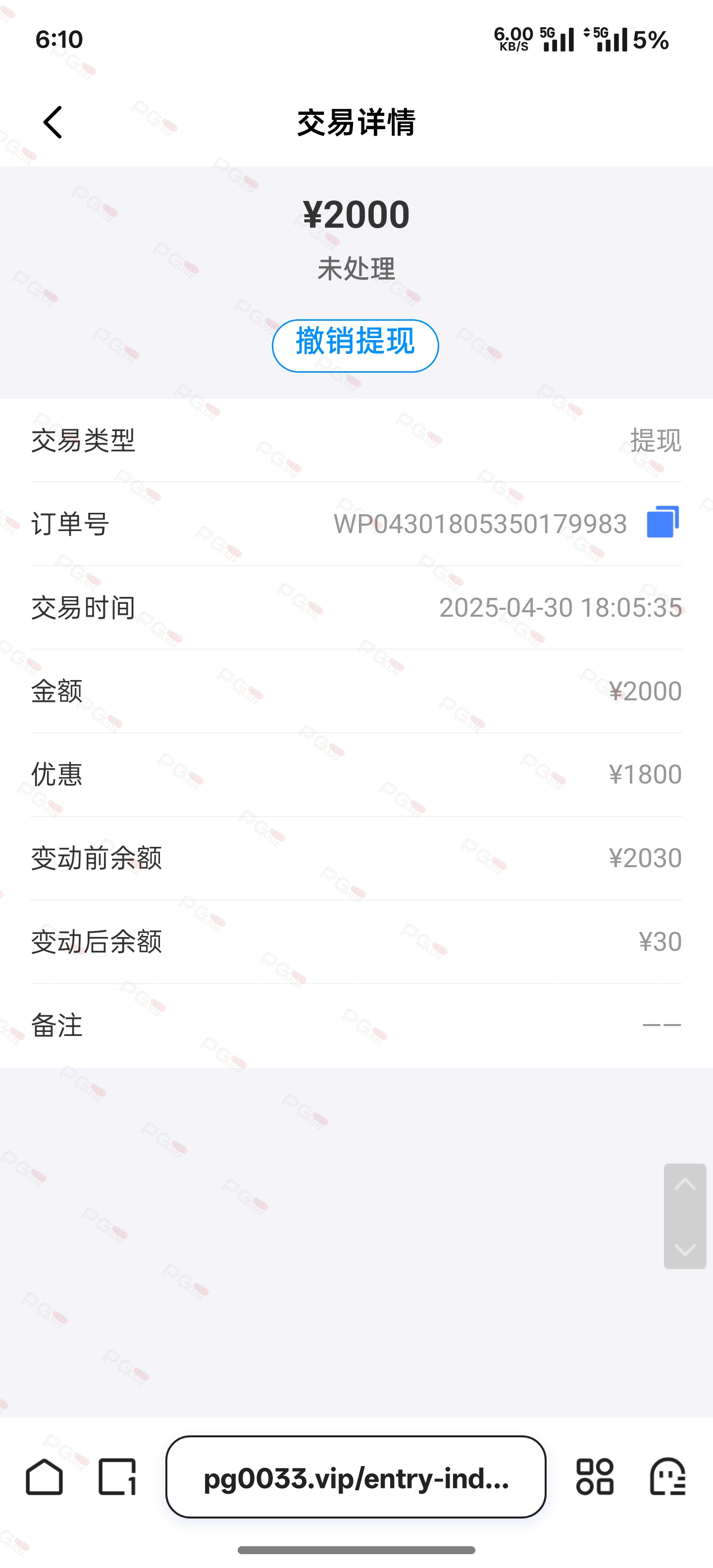
Task: Tap the scroll-down arrow
Action: (685, 1249)
